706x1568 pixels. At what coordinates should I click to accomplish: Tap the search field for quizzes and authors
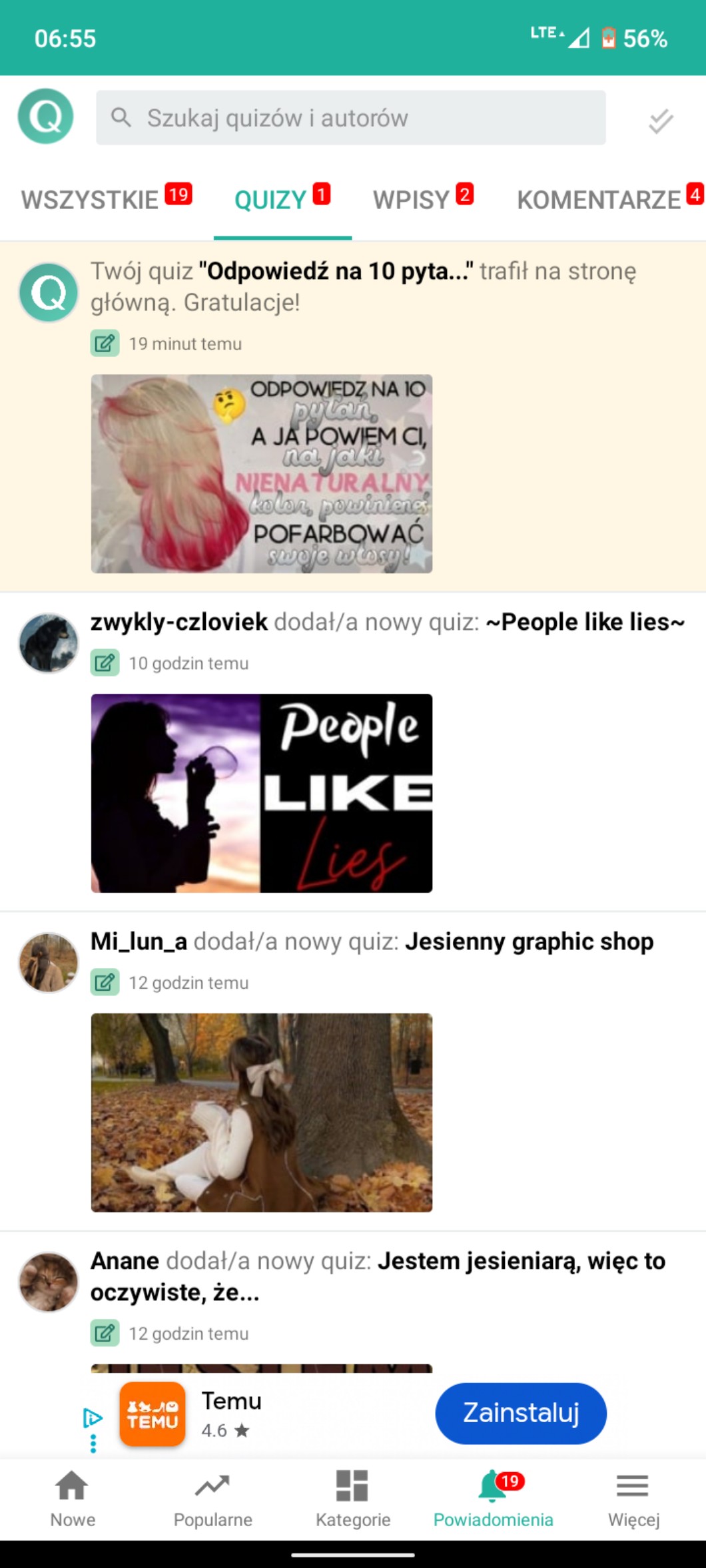[x=350, y=118]
